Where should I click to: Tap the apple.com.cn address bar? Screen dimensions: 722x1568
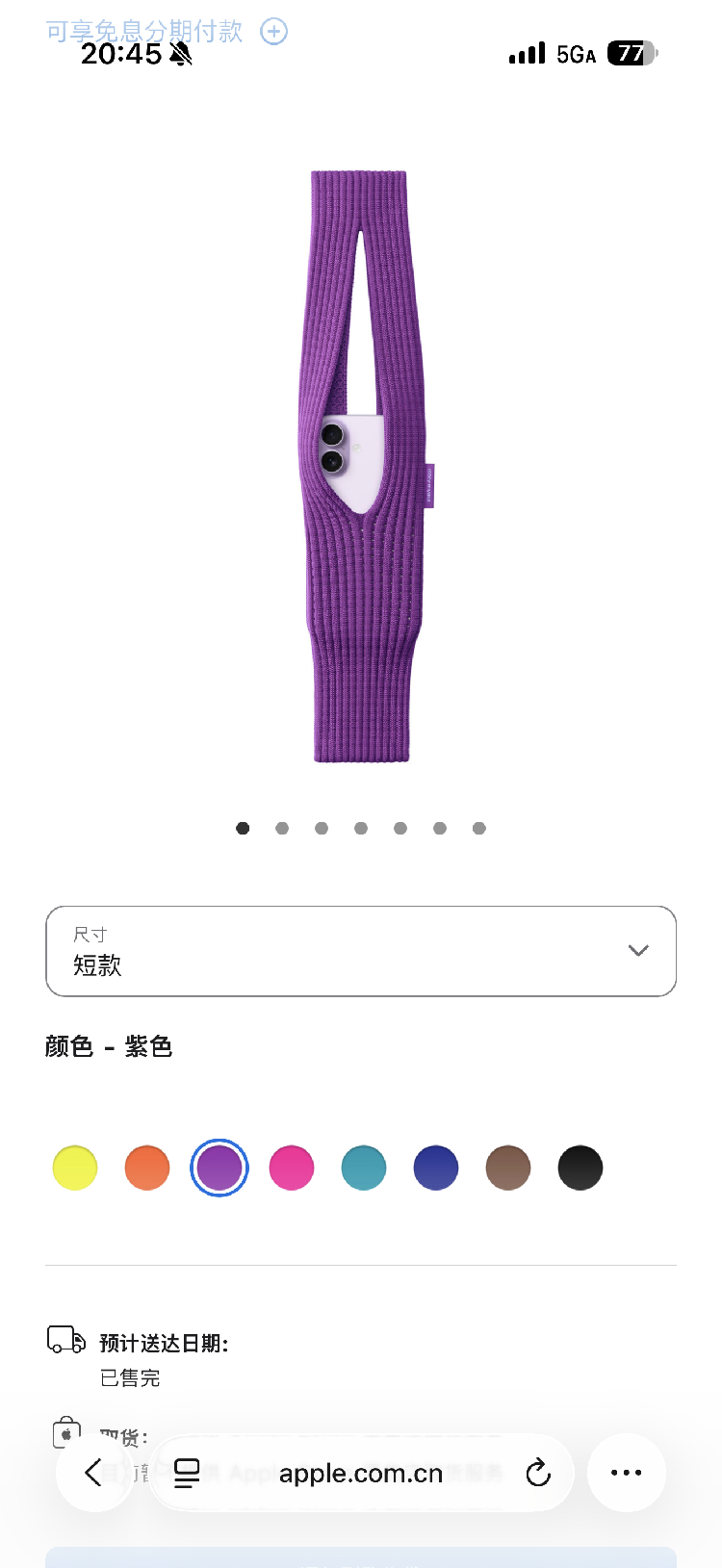tap(361, 1473)
